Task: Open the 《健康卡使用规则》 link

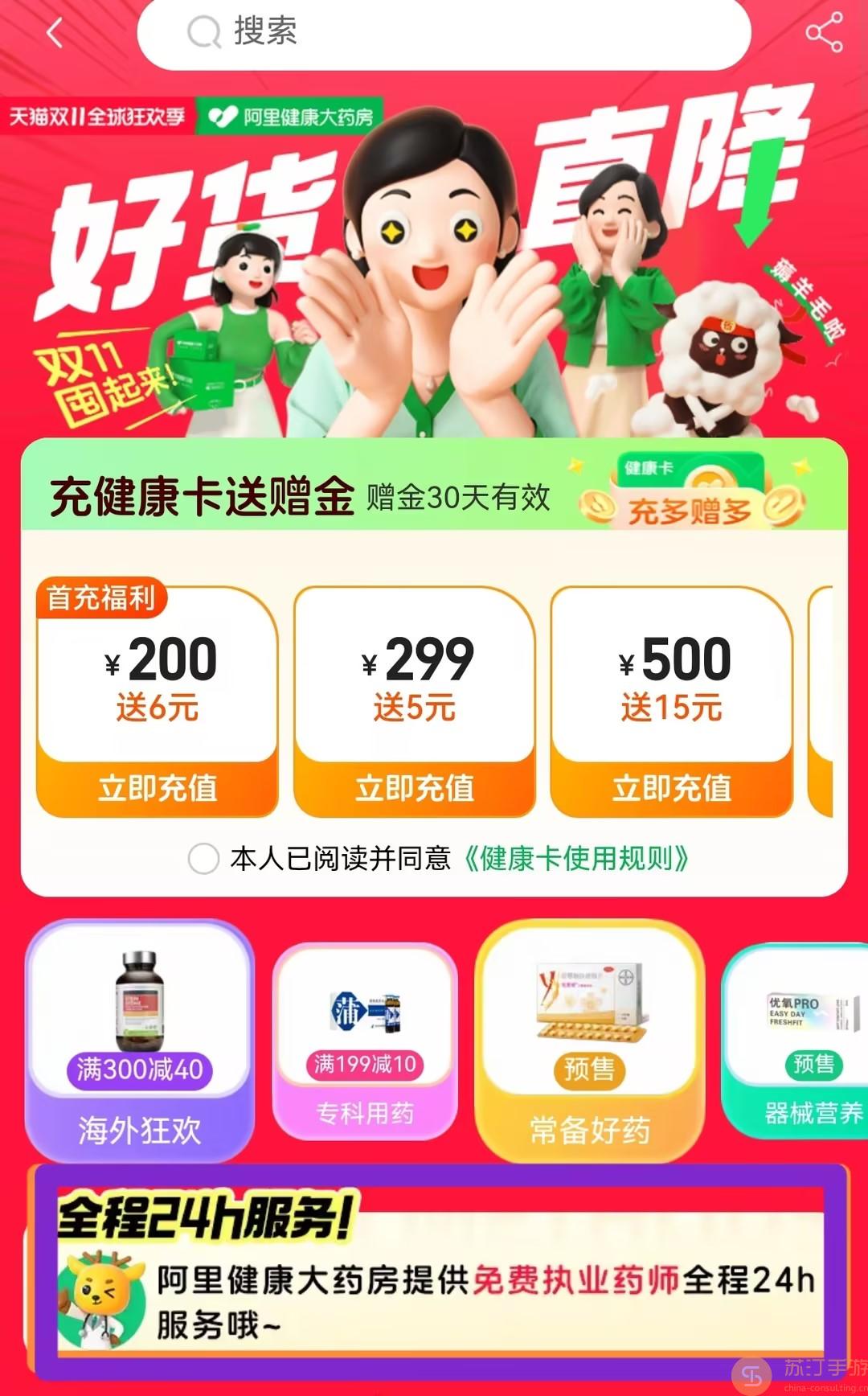Action: 575,858
